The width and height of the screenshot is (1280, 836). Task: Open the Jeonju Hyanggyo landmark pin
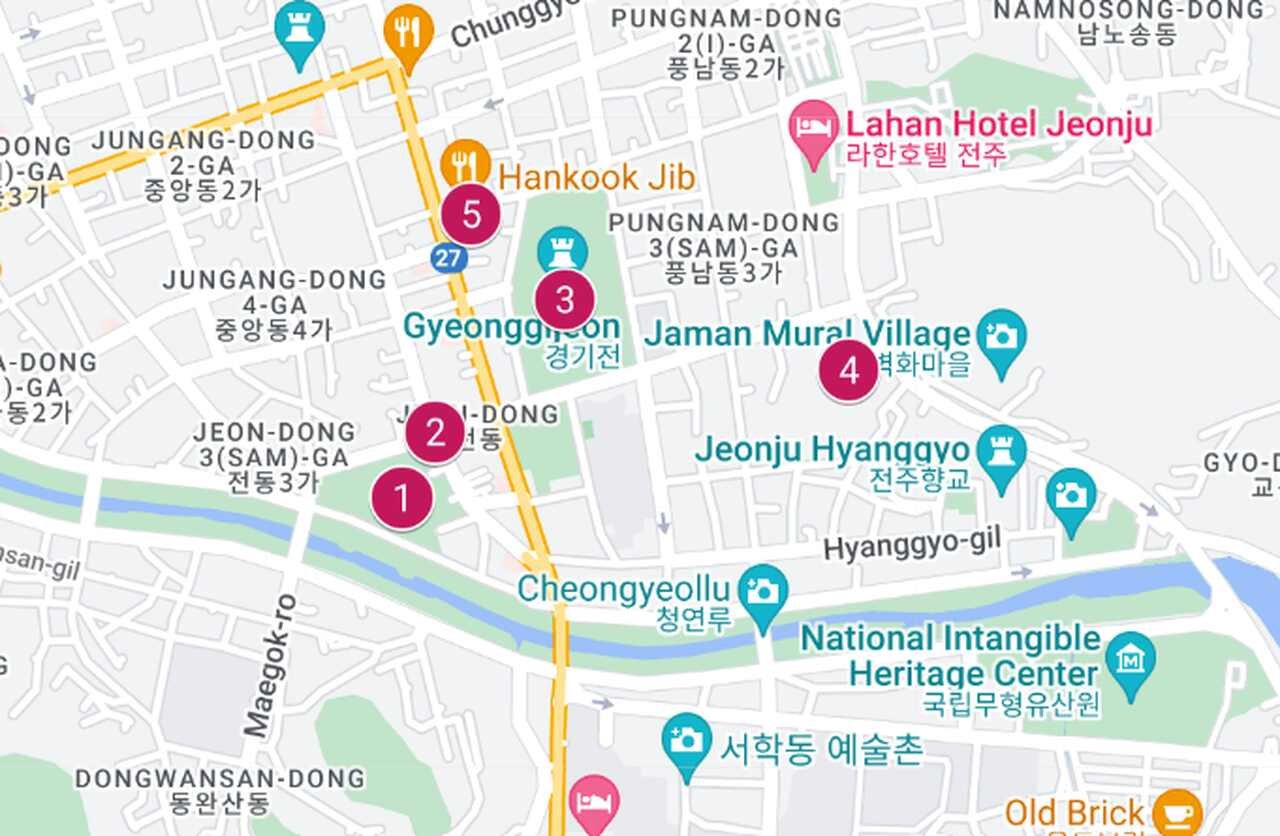(x=1001, y=452)
